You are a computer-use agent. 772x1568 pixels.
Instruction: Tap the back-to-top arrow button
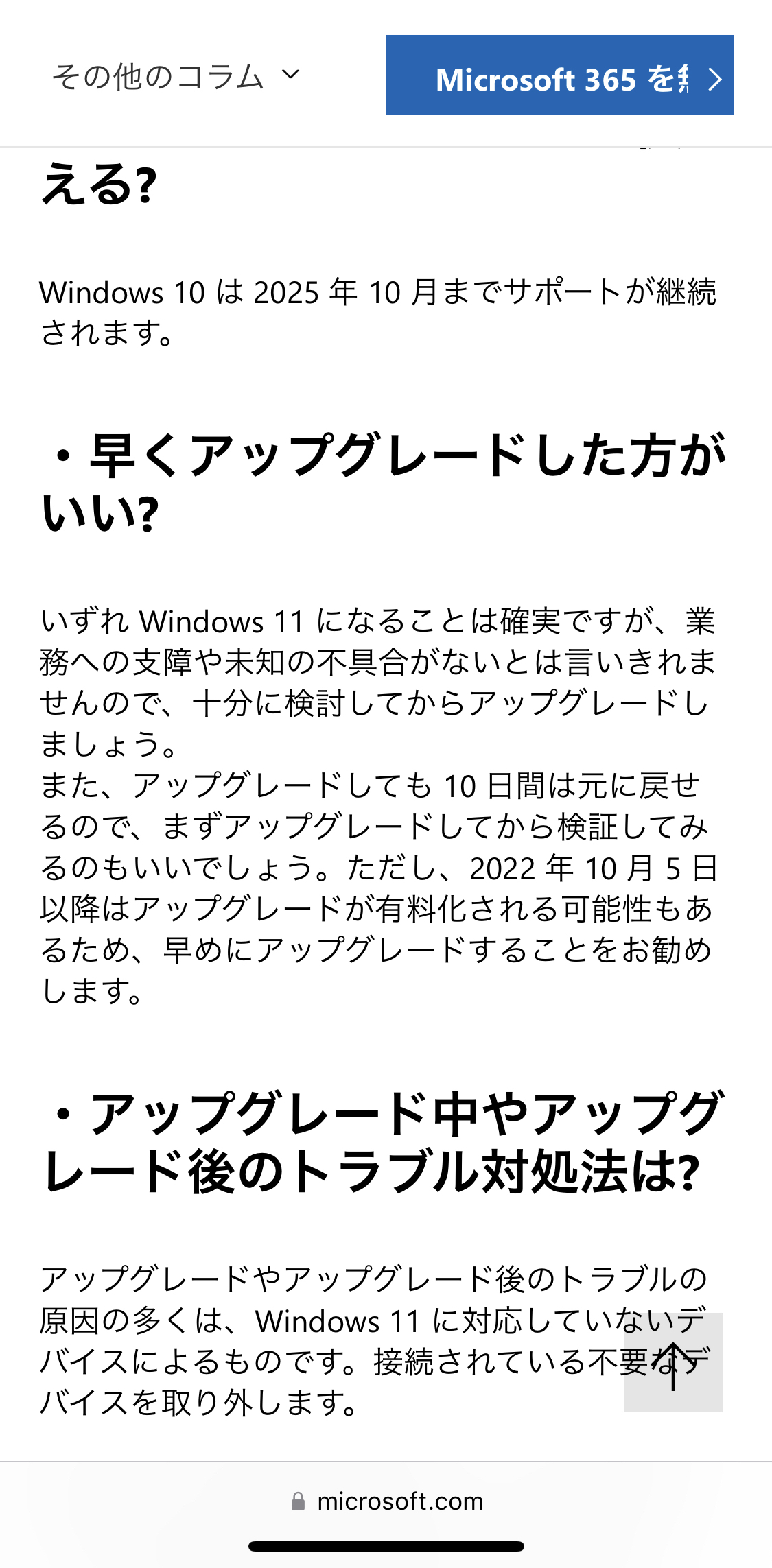[672, 1362]
